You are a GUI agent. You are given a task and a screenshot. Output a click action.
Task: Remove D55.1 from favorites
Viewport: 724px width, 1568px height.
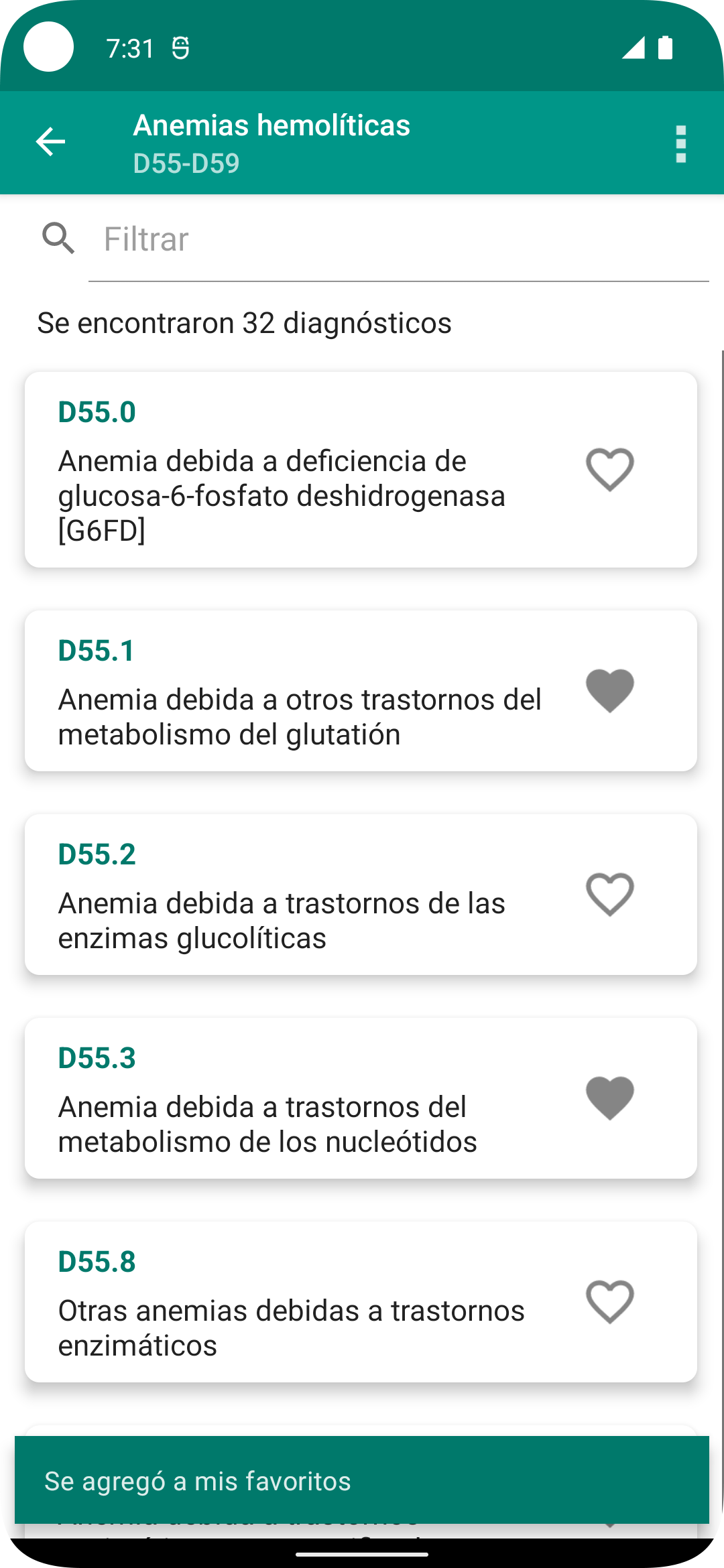(x=610, y=690)
